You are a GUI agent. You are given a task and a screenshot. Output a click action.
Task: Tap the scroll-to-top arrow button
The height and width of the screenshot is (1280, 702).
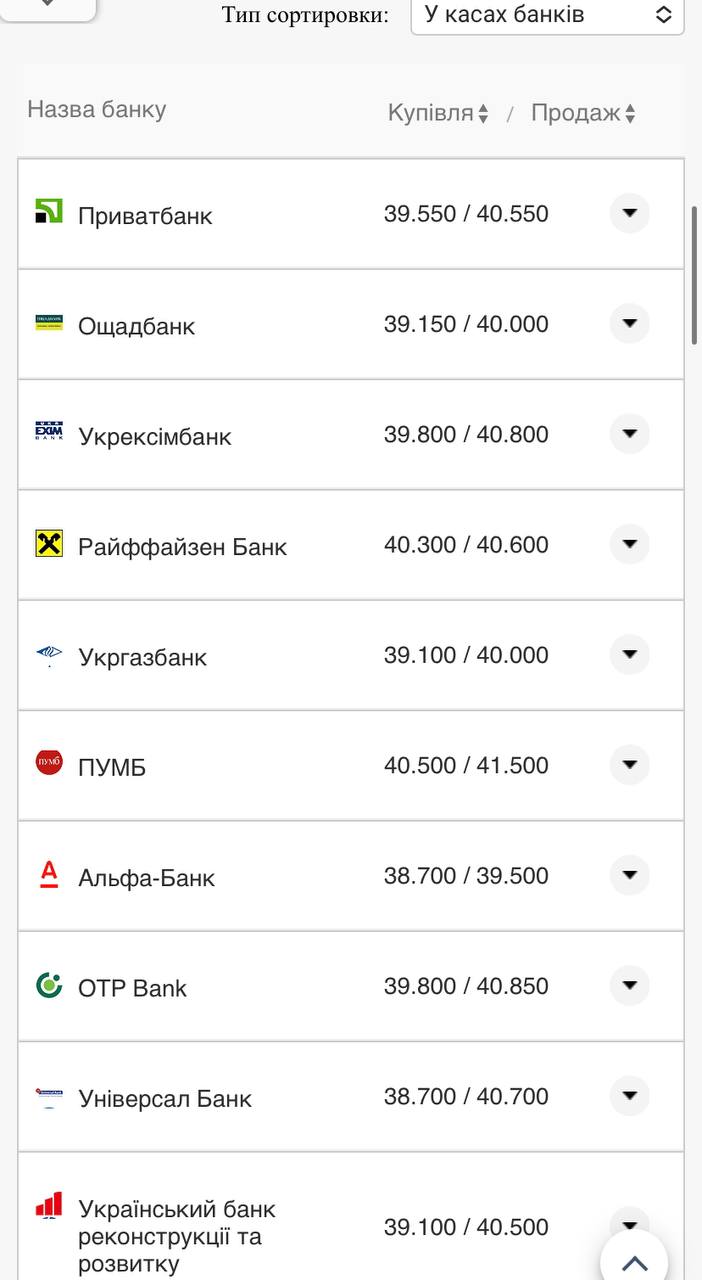(x=634, y=1259)
